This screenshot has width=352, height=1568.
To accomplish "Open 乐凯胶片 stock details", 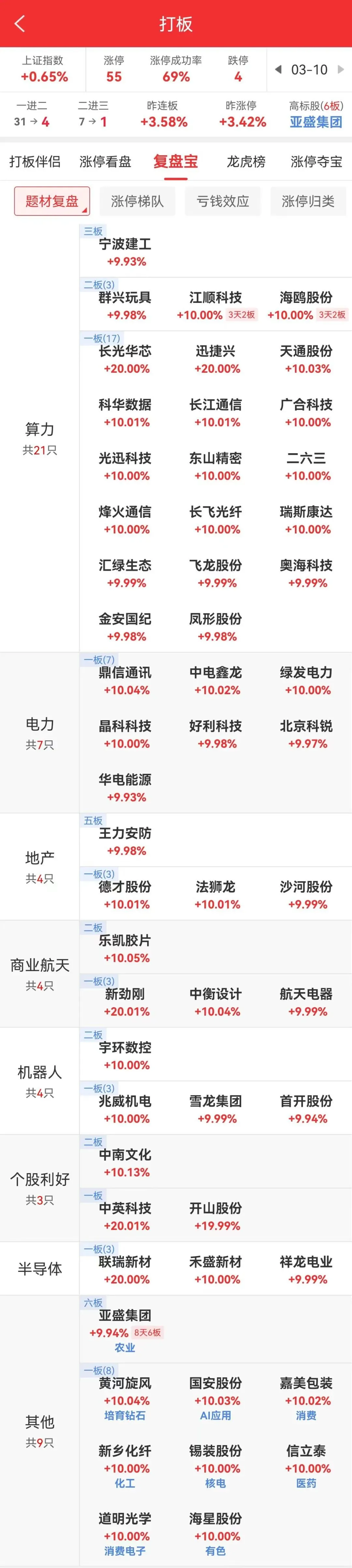I will pyautogui.click(x=125, y=948).
